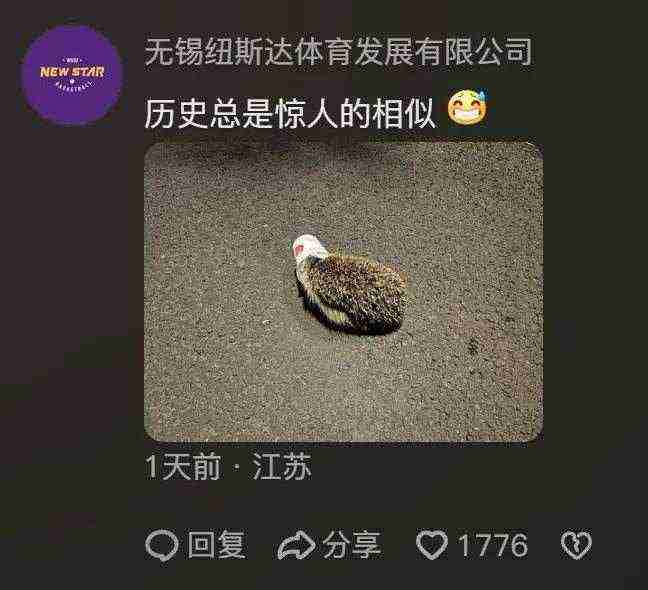Dislike this comment with broken heart

point(577,545)
